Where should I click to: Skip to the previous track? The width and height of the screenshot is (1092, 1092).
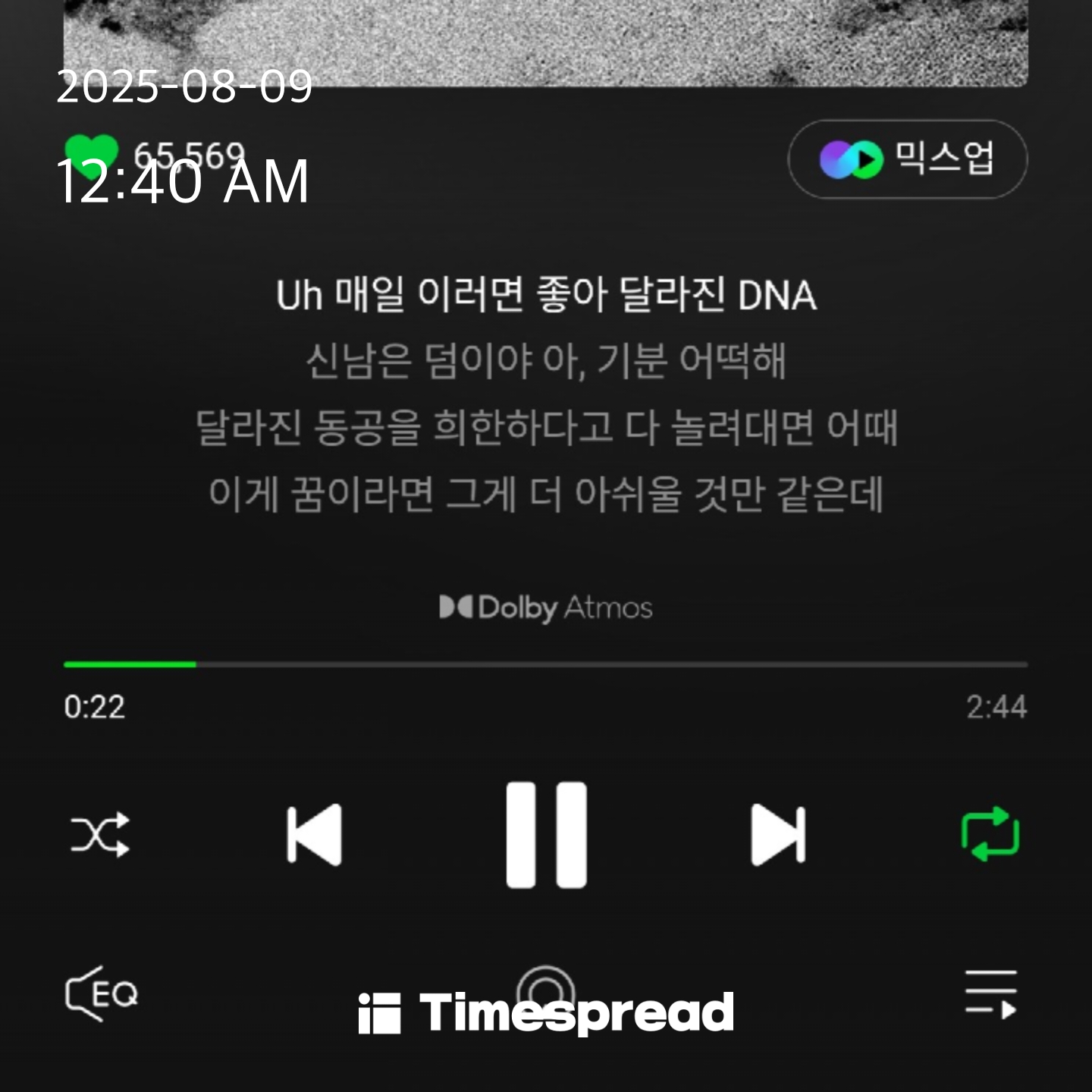315,835
